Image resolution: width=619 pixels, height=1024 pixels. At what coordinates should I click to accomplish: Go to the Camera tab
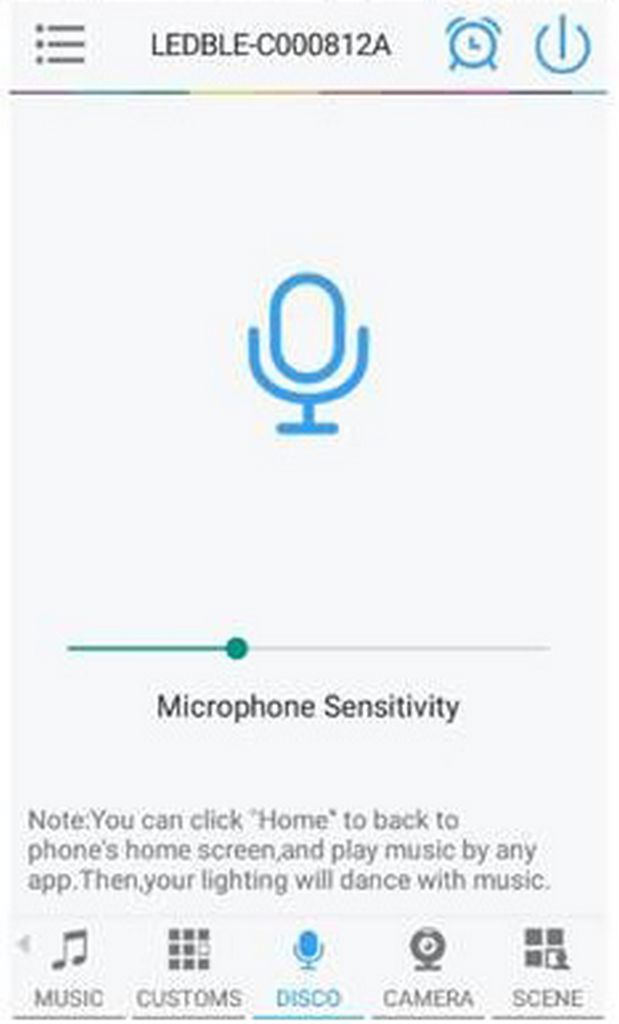point(428,968)
